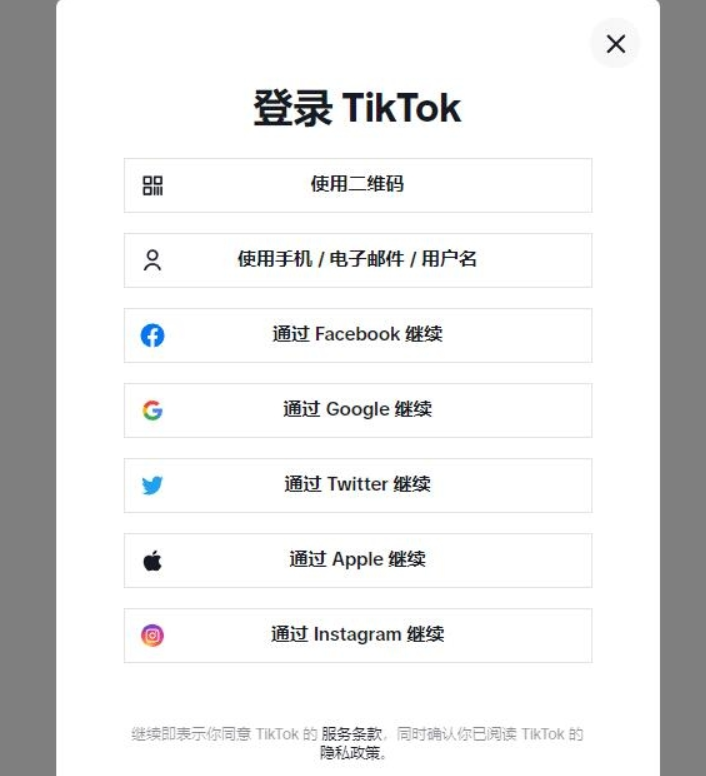706x776 pixels.
Task: Continue with Facebook
Action: [357, 335]
